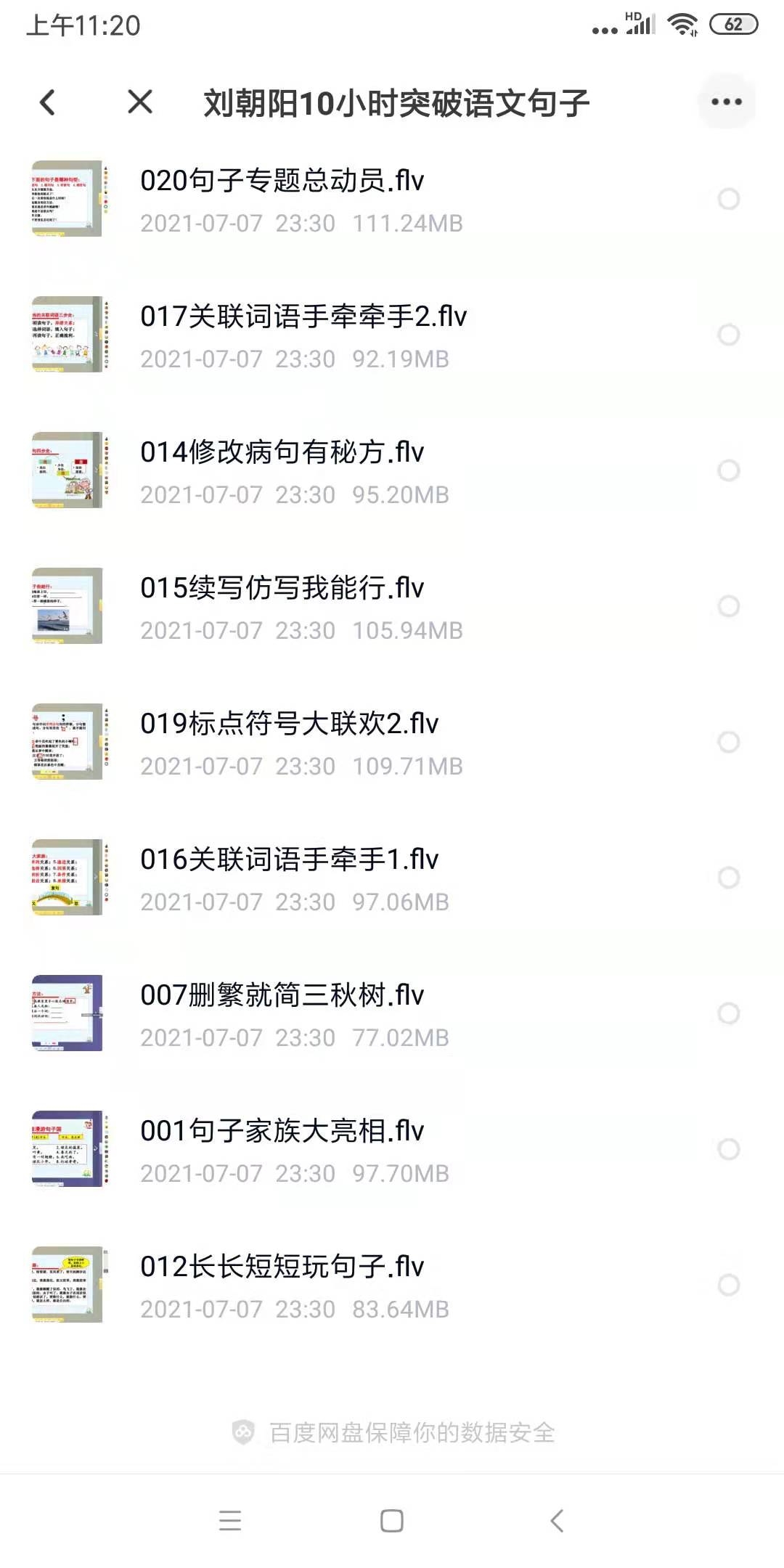The image size is (784, 1568).
Task: Select the checkbox for 001句子家族大亮相.flv
Action: [x=728, y=1149]
